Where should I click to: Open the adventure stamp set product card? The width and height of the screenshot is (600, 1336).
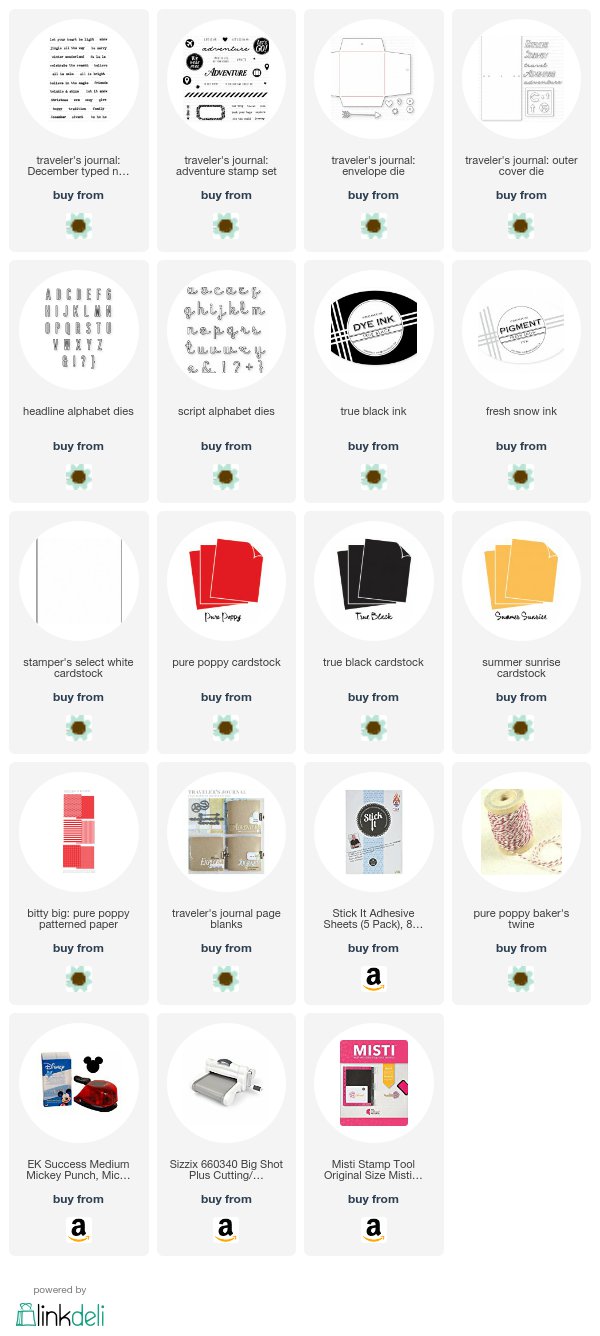tap(226, 130)
